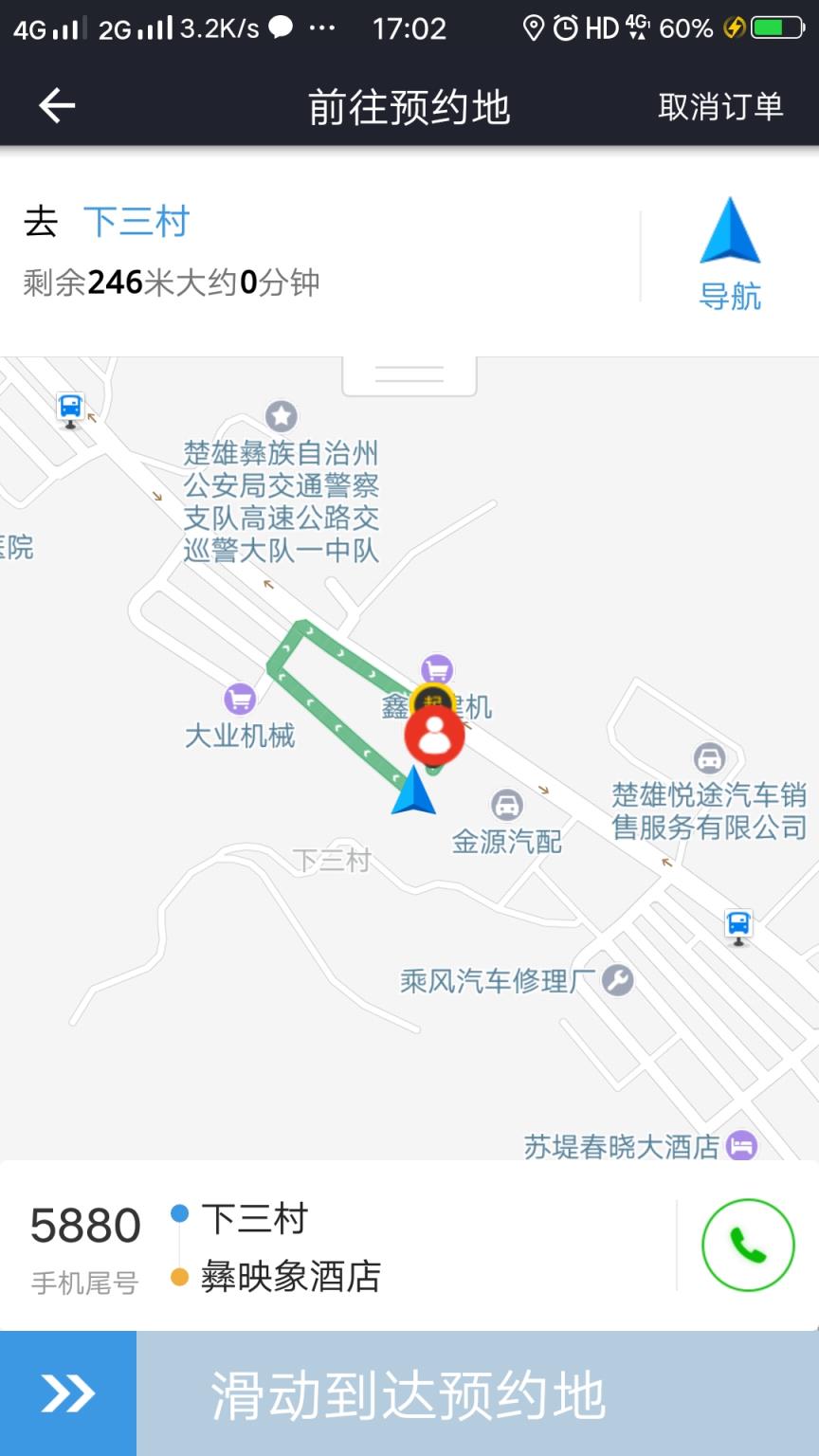Tap 取消订单 to cancel the order
Image resolution: width=819 pixels, height=1456 pixels.
[x=719, y=105]
